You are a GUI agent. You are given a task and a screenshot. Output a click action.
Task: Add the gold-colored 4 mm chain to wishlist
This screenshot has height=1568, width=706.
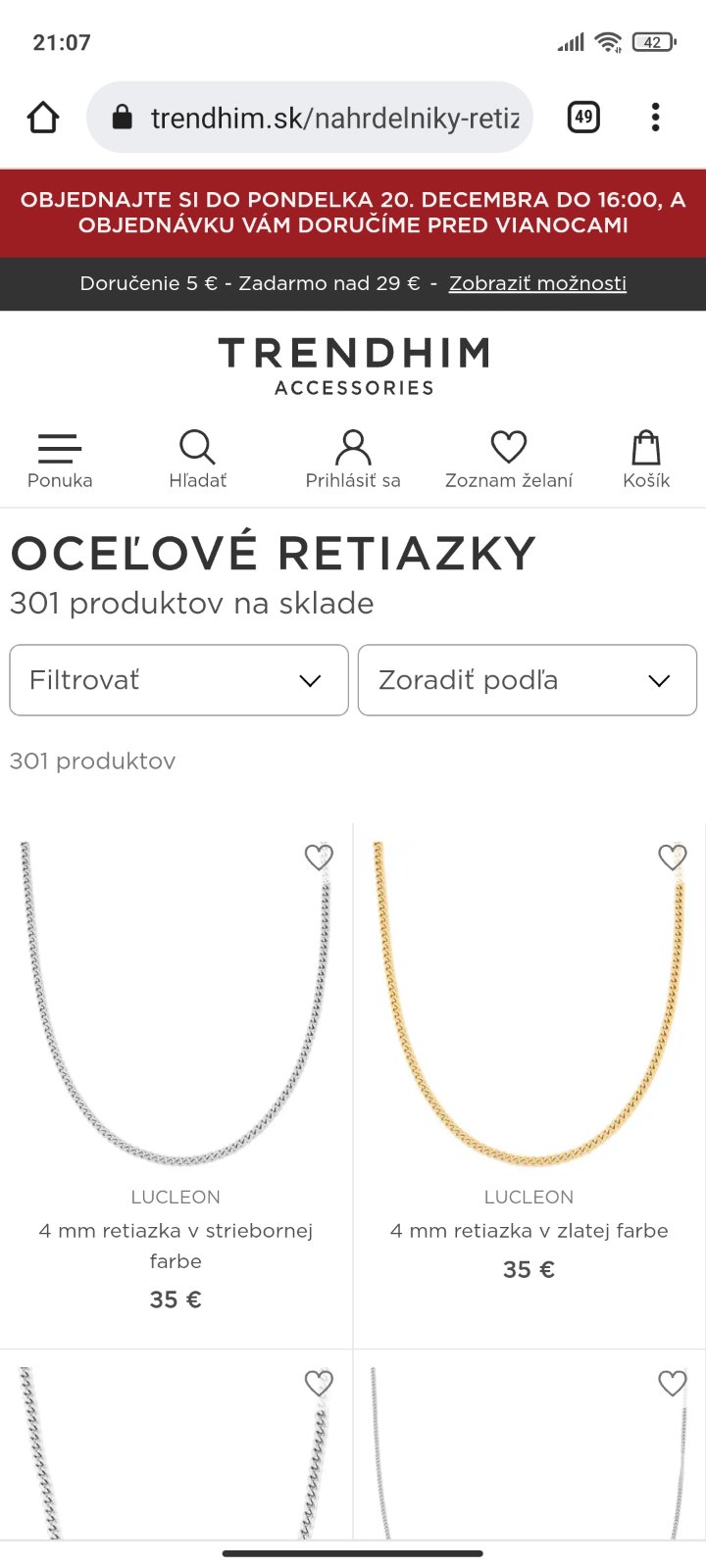[672, 857]
